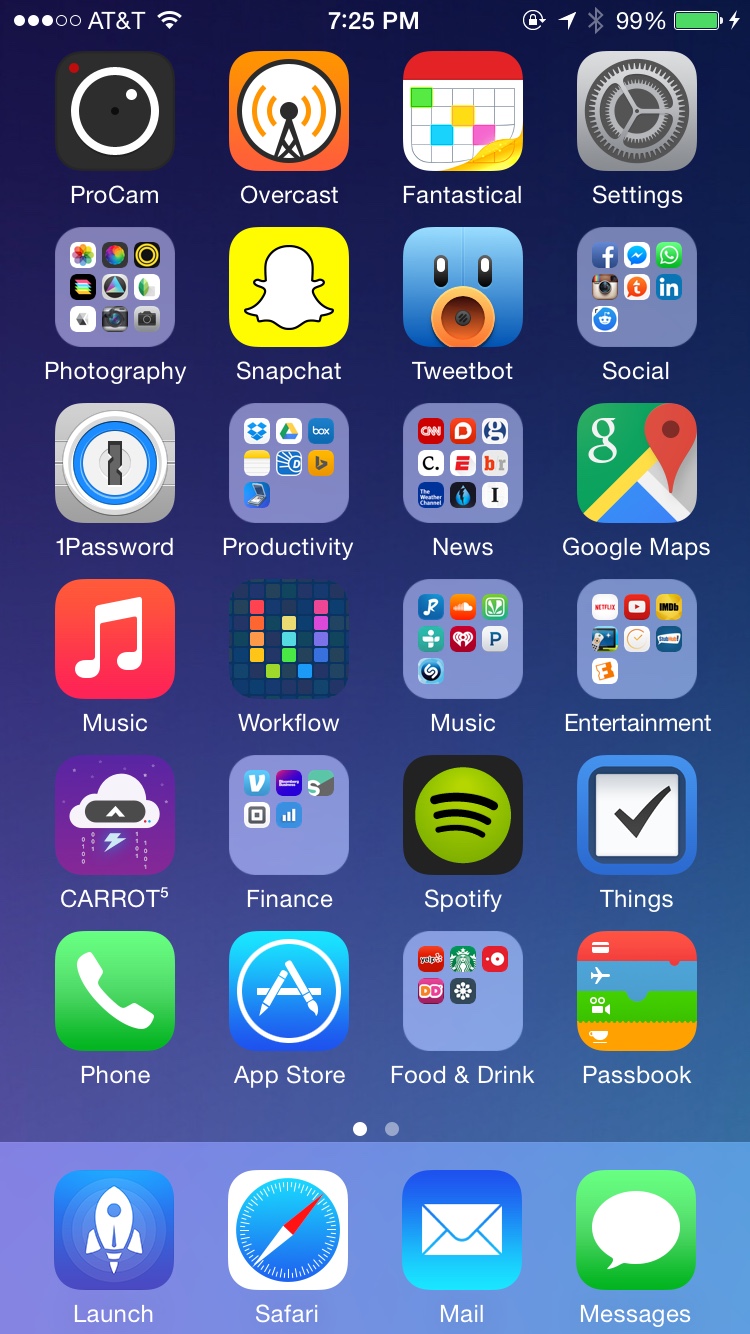This screenshot has height=1334, width=750.
Task: Open the Social folder
Action: pos(636,288)
